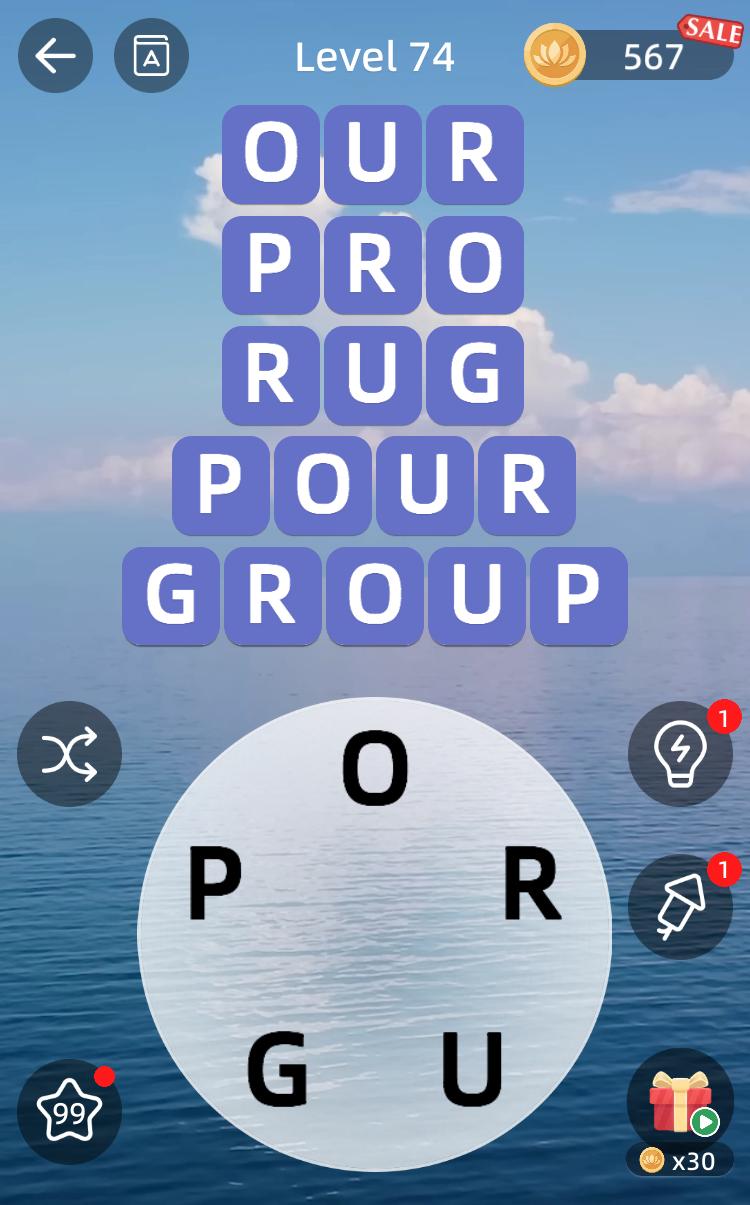Shuffle the letters in the wheel
Viewport: 750px width, 1205px height.
69,754
